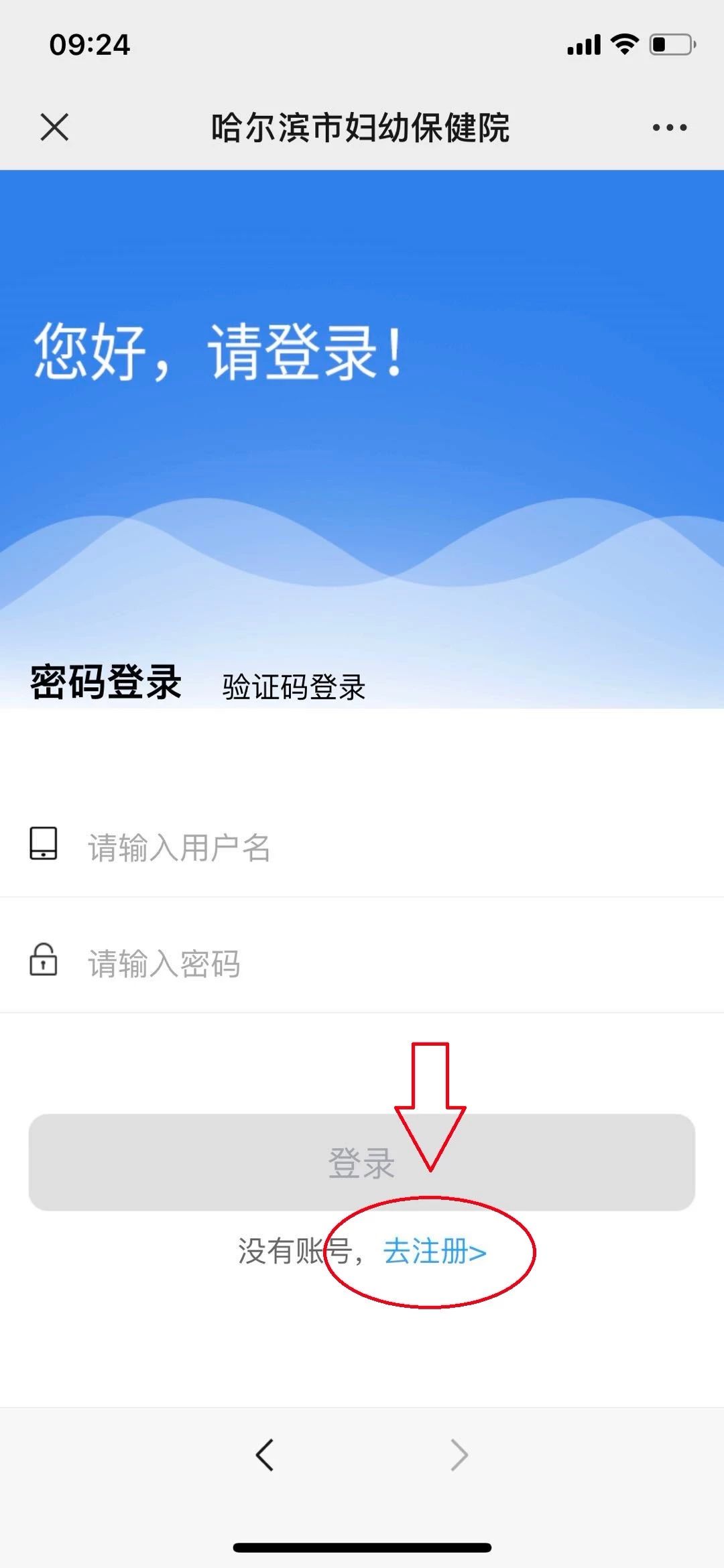724x1568 pixels.
Task: Open the 去注册 registration link
Action: point(434,1252)
